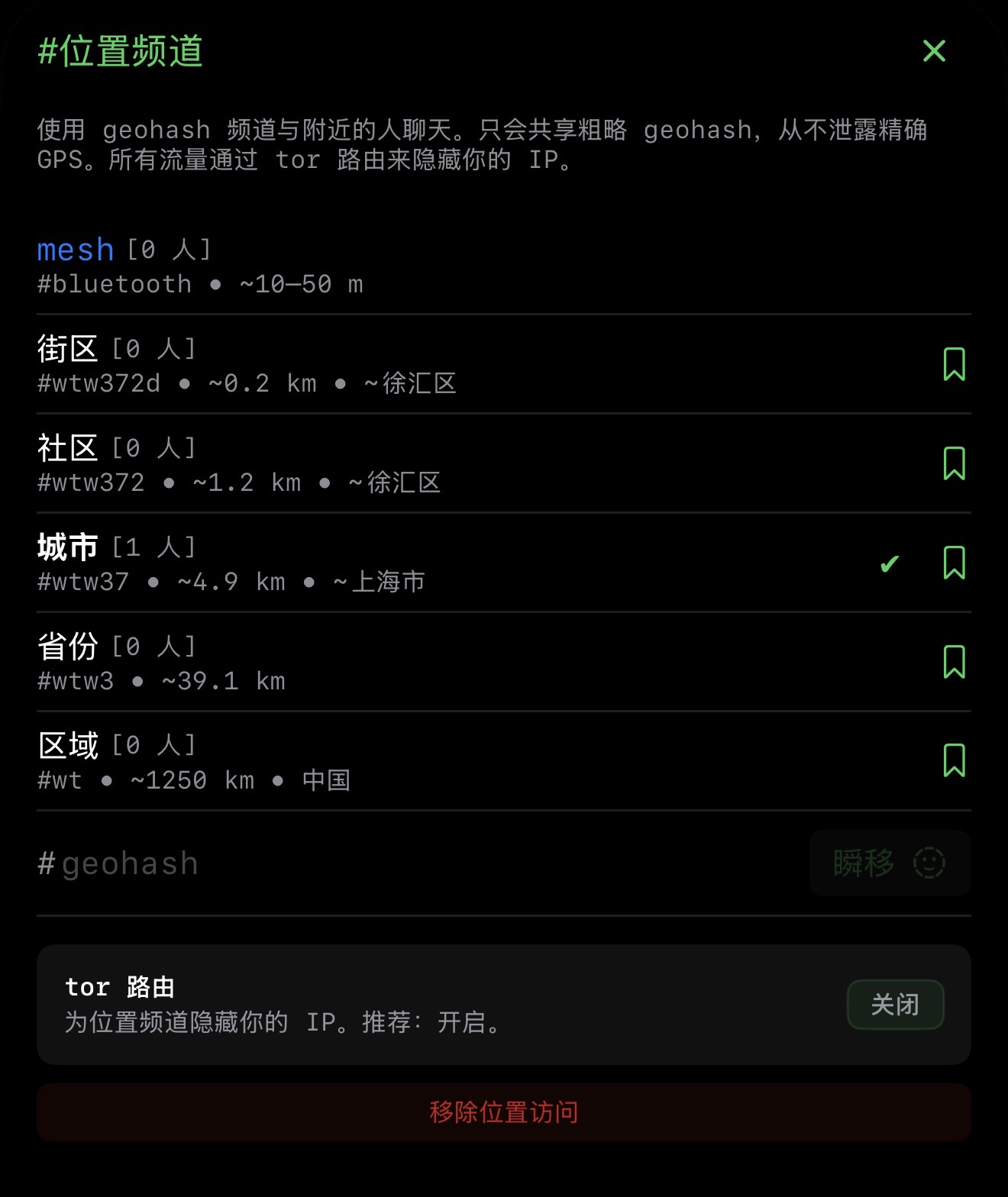The image size is (1008, 1197).
Task: Close the 位置频道 sheet with the X
Action: tap(934, 51)
